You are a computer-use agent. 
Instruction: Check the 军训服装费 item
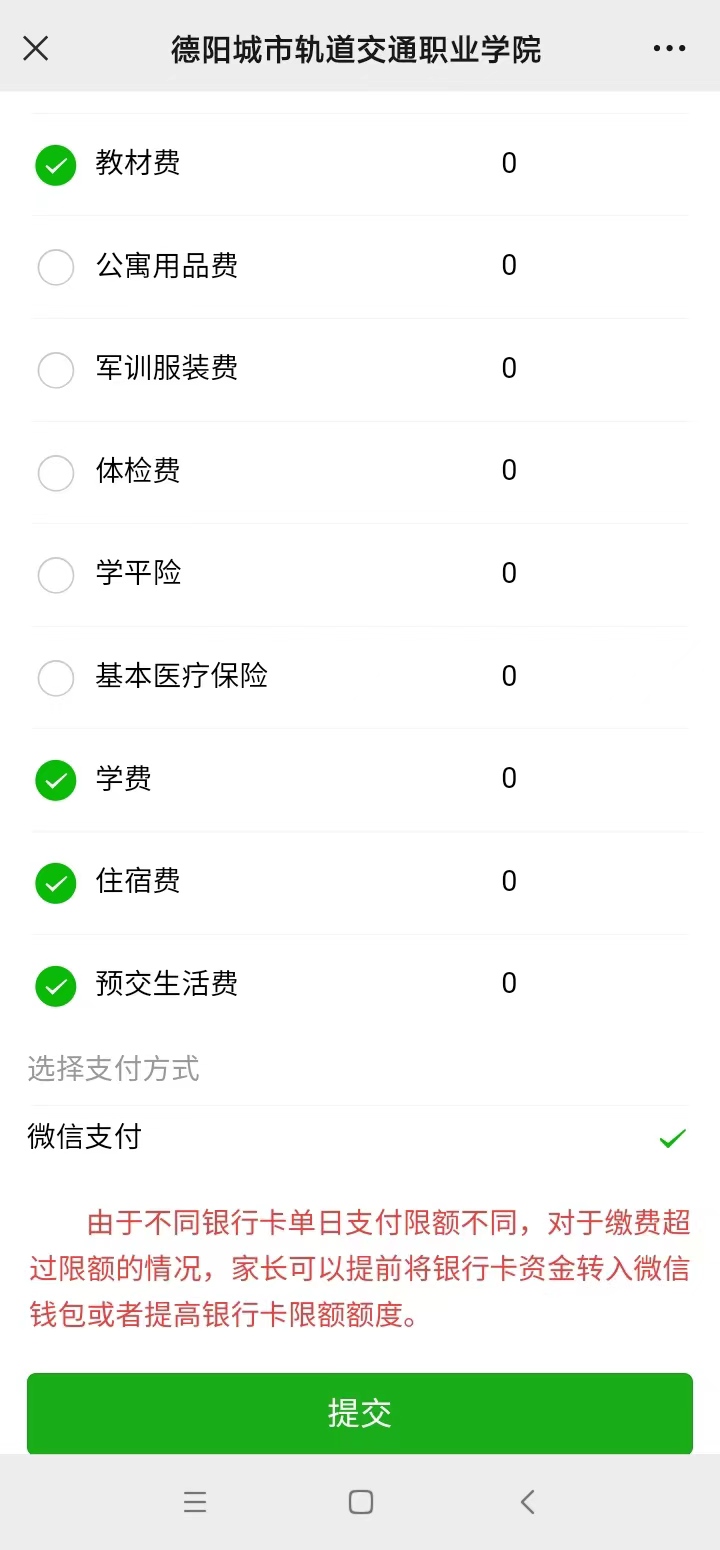(x=56, y=370)
